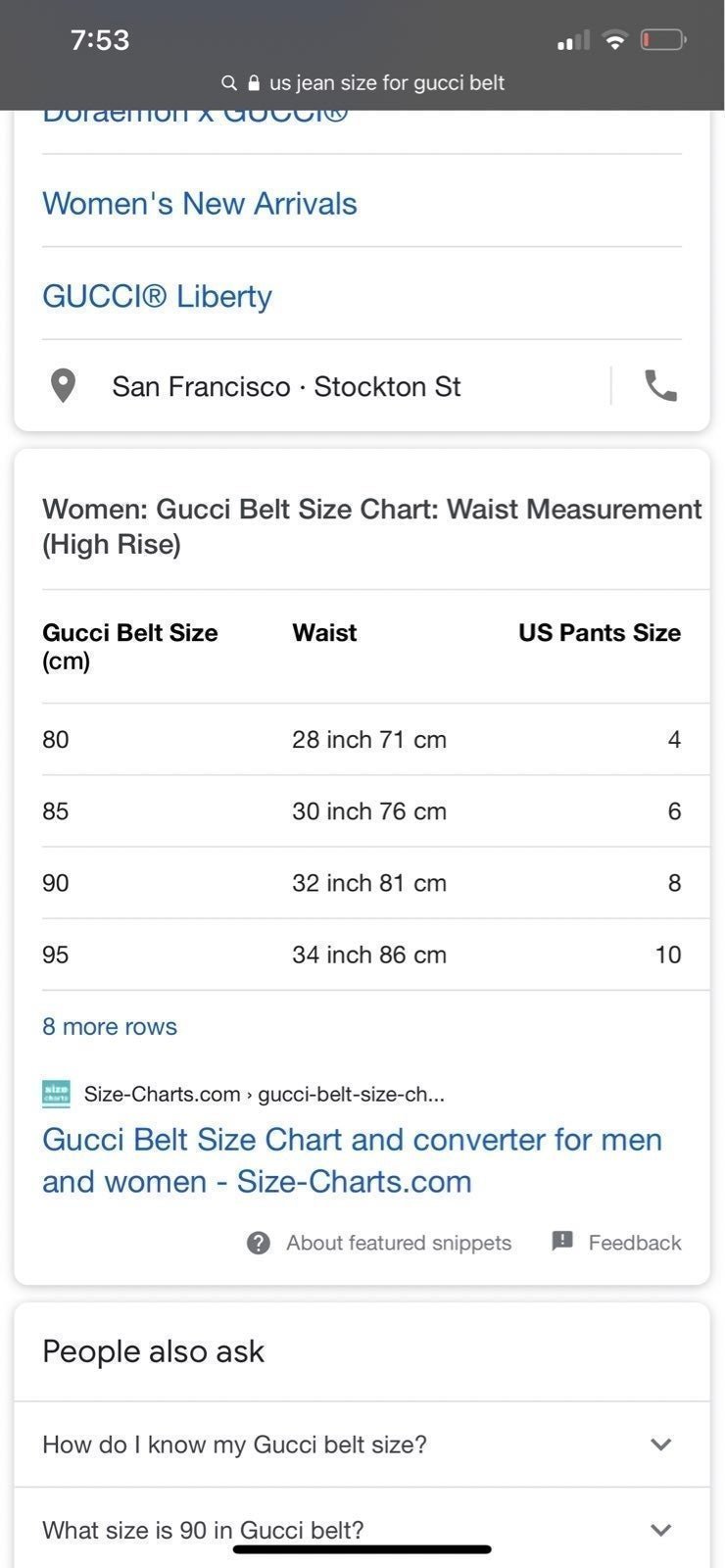Viewport: 725px width, 1568px height.
Task: Open About featured snippets
Action: tap(379, 1243)
